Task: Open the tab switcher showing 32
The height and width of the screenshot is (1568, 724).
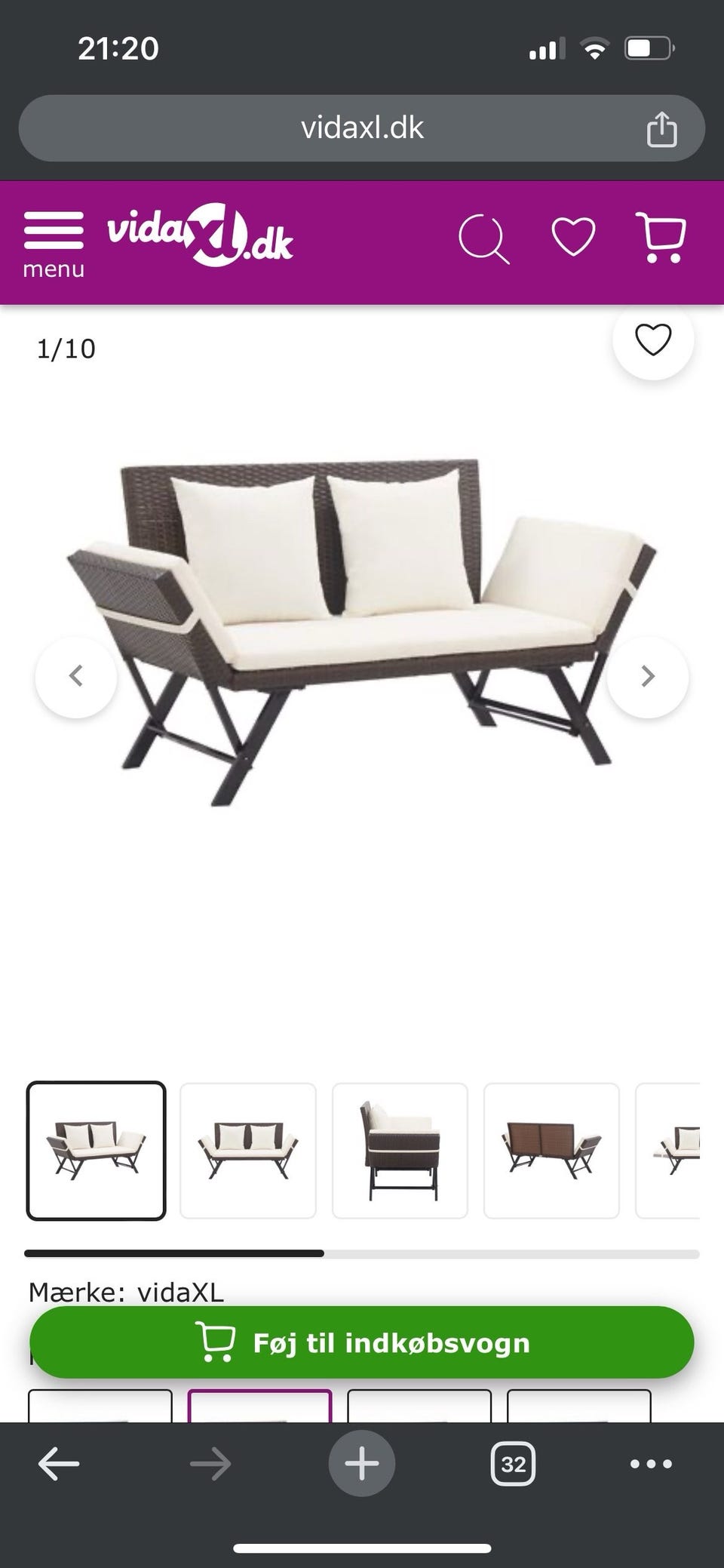Action: [514, 1465]
